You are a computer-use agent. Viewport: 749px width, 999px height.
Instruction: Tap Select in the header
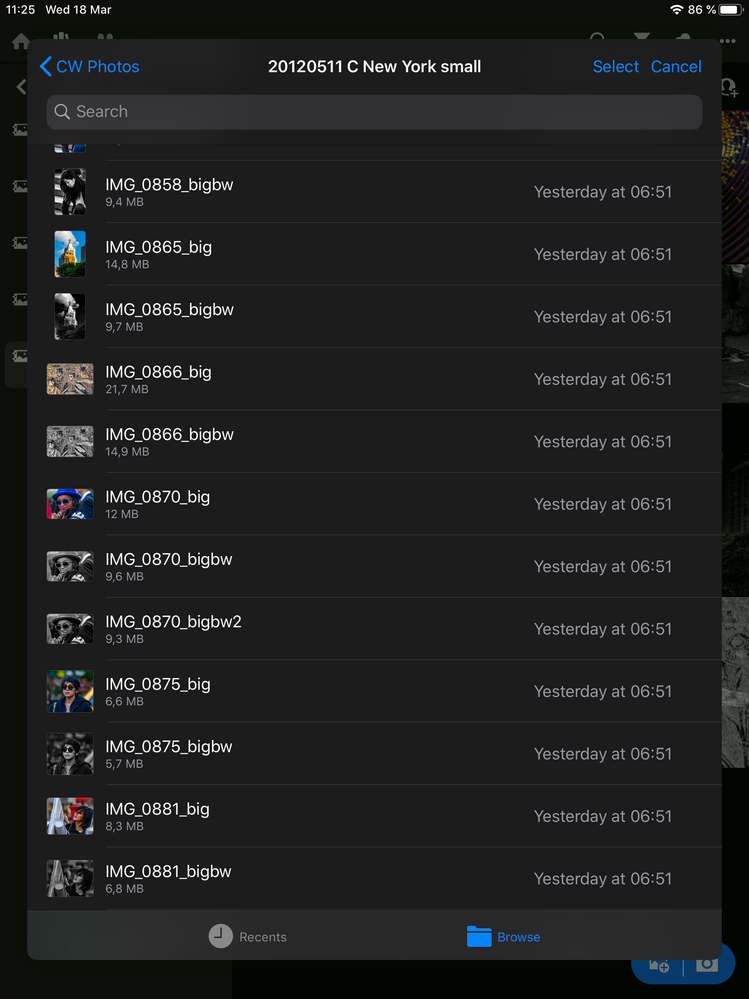tap(615, 67)
